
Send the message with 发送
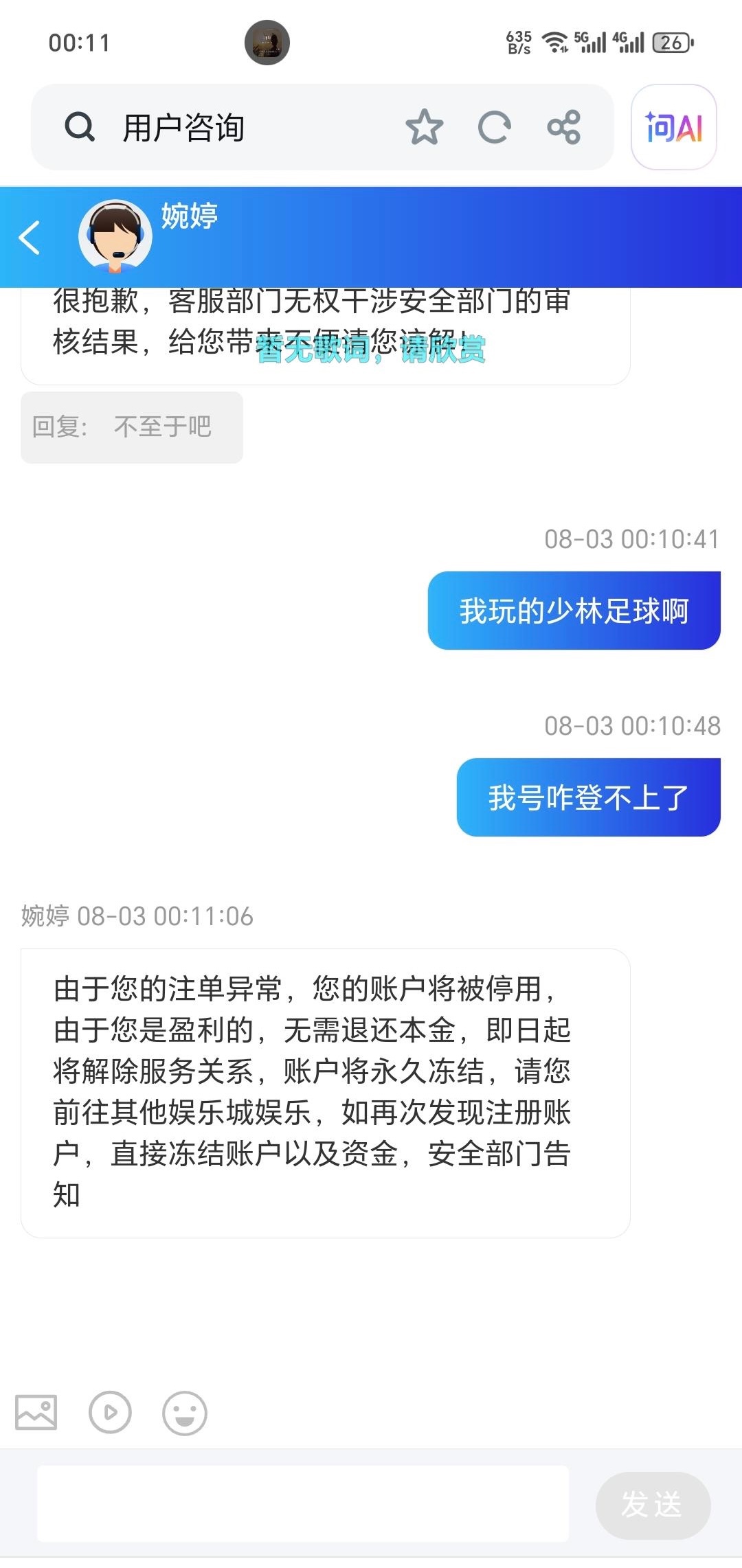652,1505
